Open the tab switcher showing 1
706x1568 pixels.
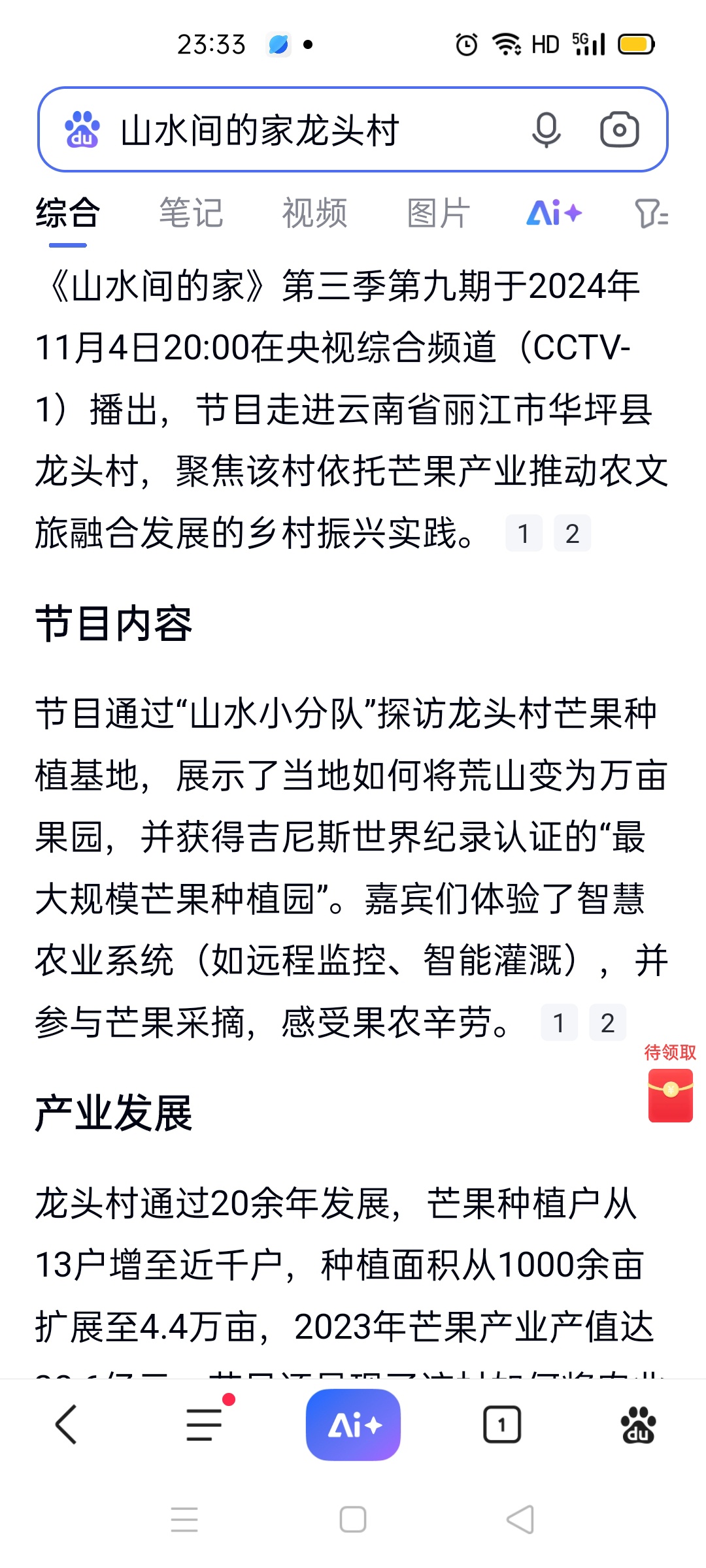502,1424
